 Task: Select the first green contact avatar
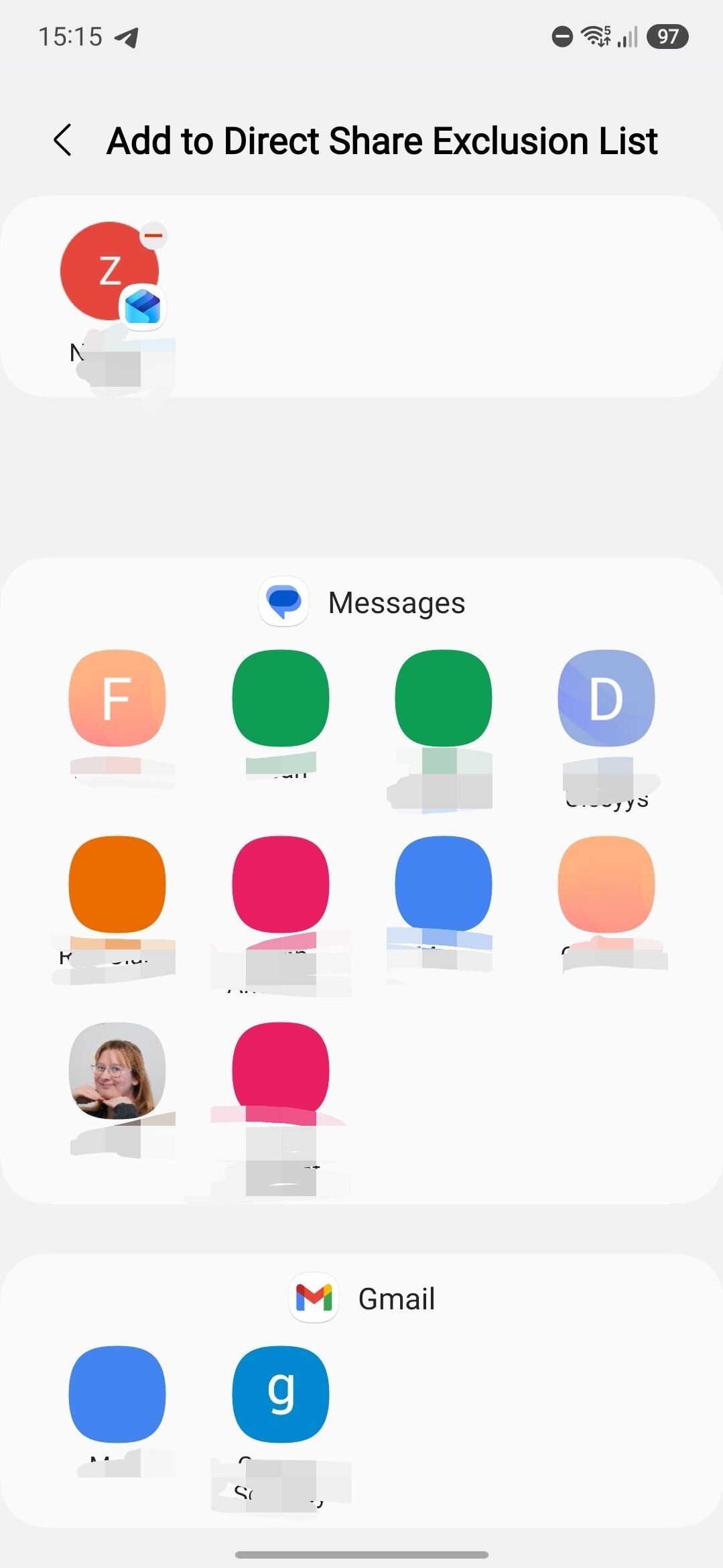pyautogui.click(x=281, y=698)
